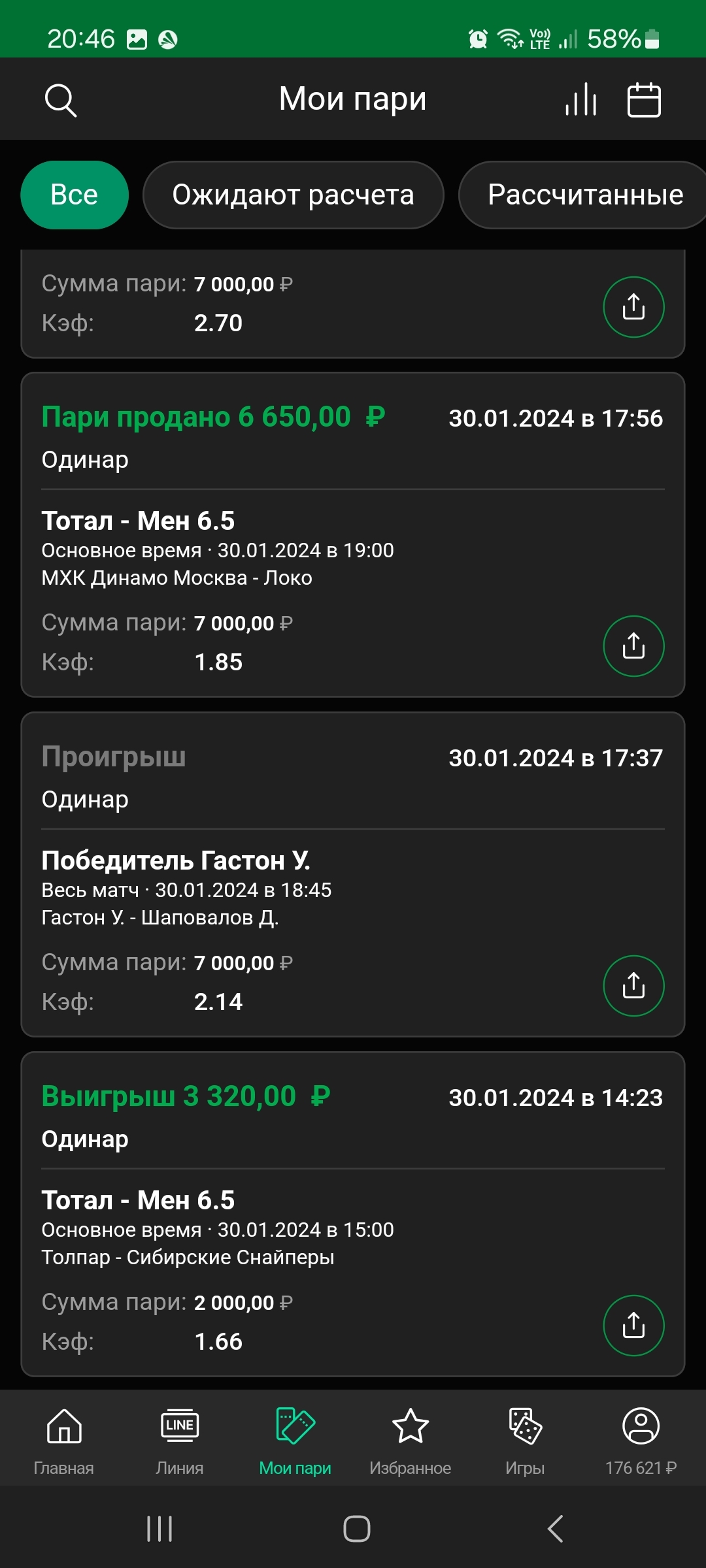Open the won bet Толпар - Сибирские Снайперы
706x1568 pixels.
pyautogui.click(x=353, y=1214)
